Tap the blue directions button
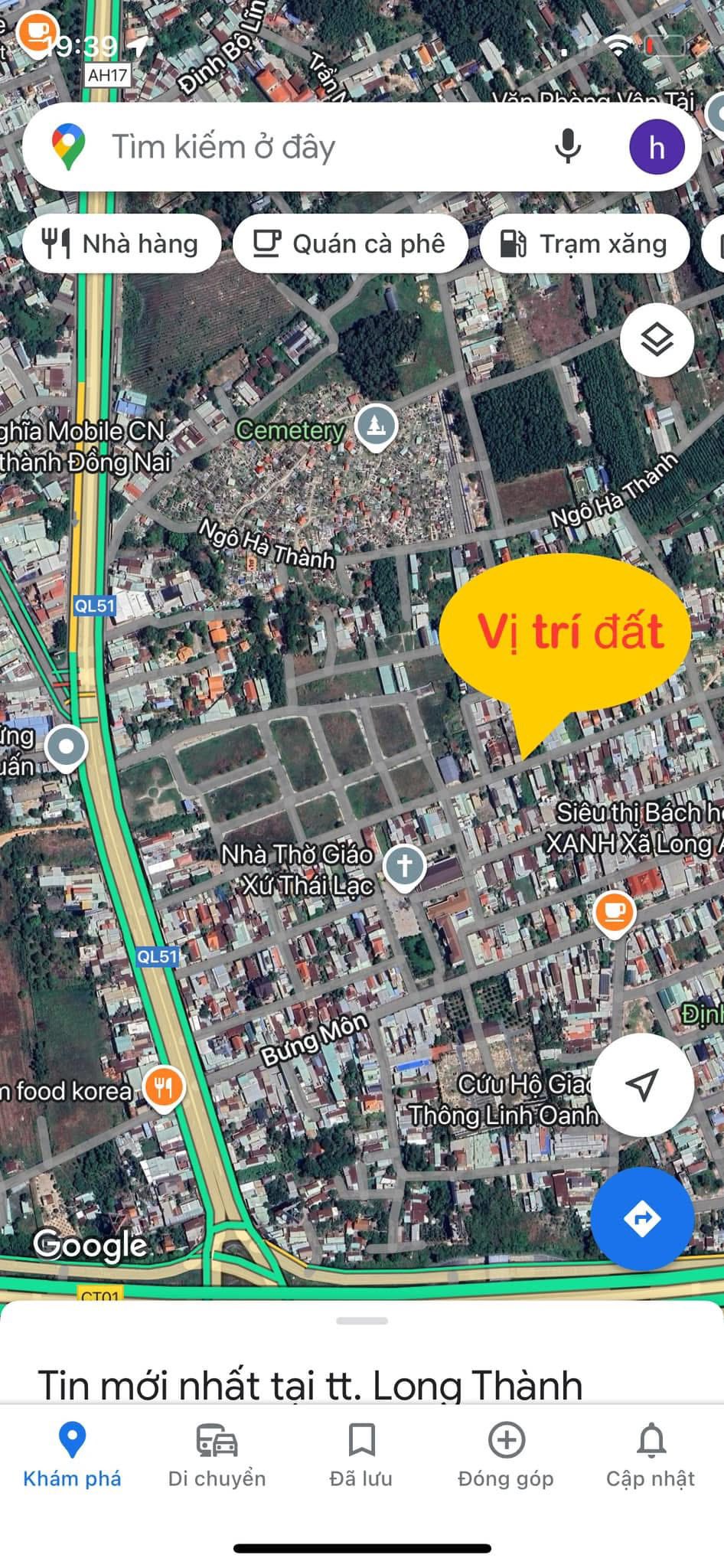The width and height of the screenshot is (724, 1568). click(x=641, y=1218)
